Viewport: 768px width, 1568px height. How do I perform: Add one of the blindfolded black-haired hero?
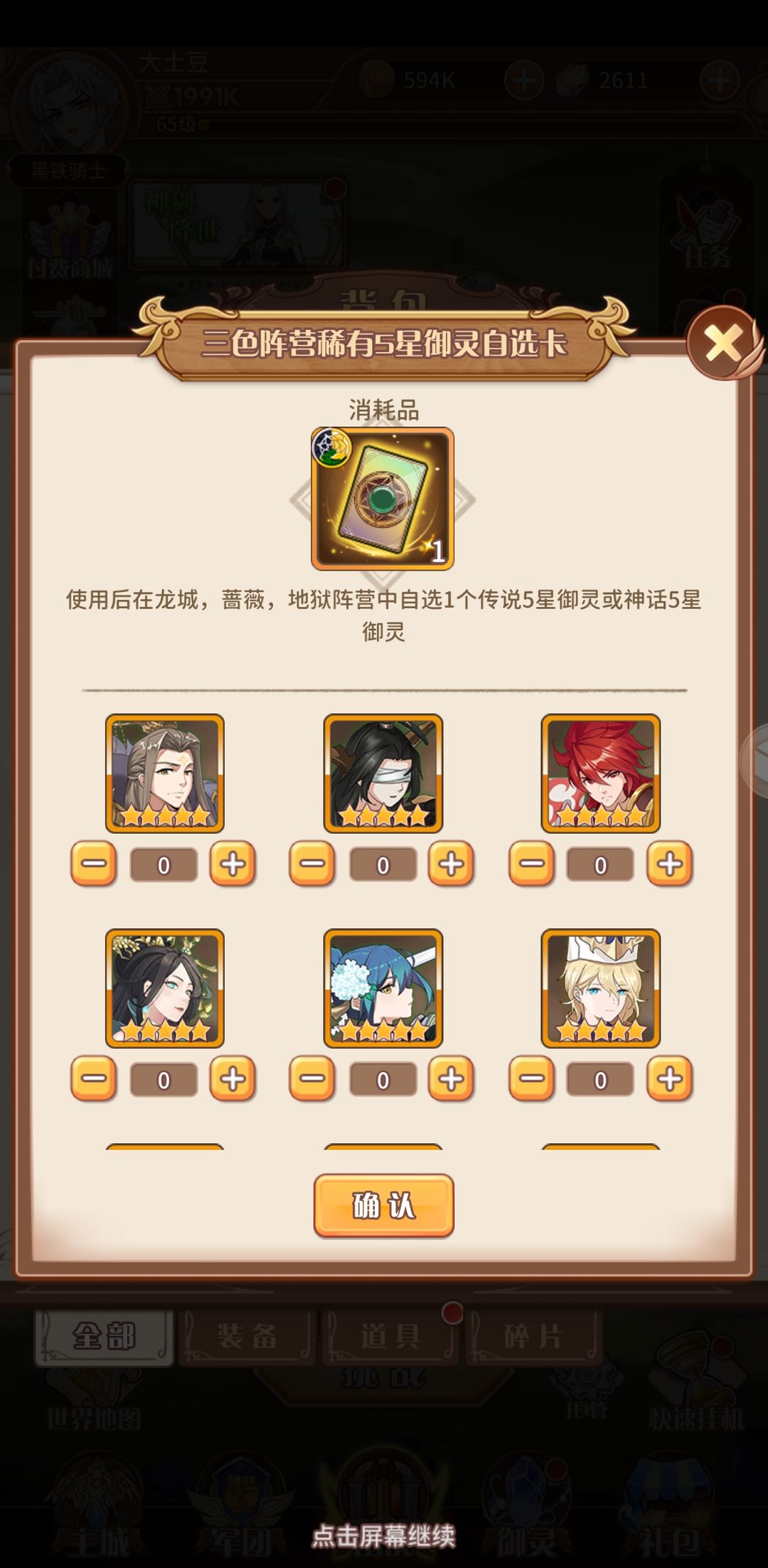[450, 864]
